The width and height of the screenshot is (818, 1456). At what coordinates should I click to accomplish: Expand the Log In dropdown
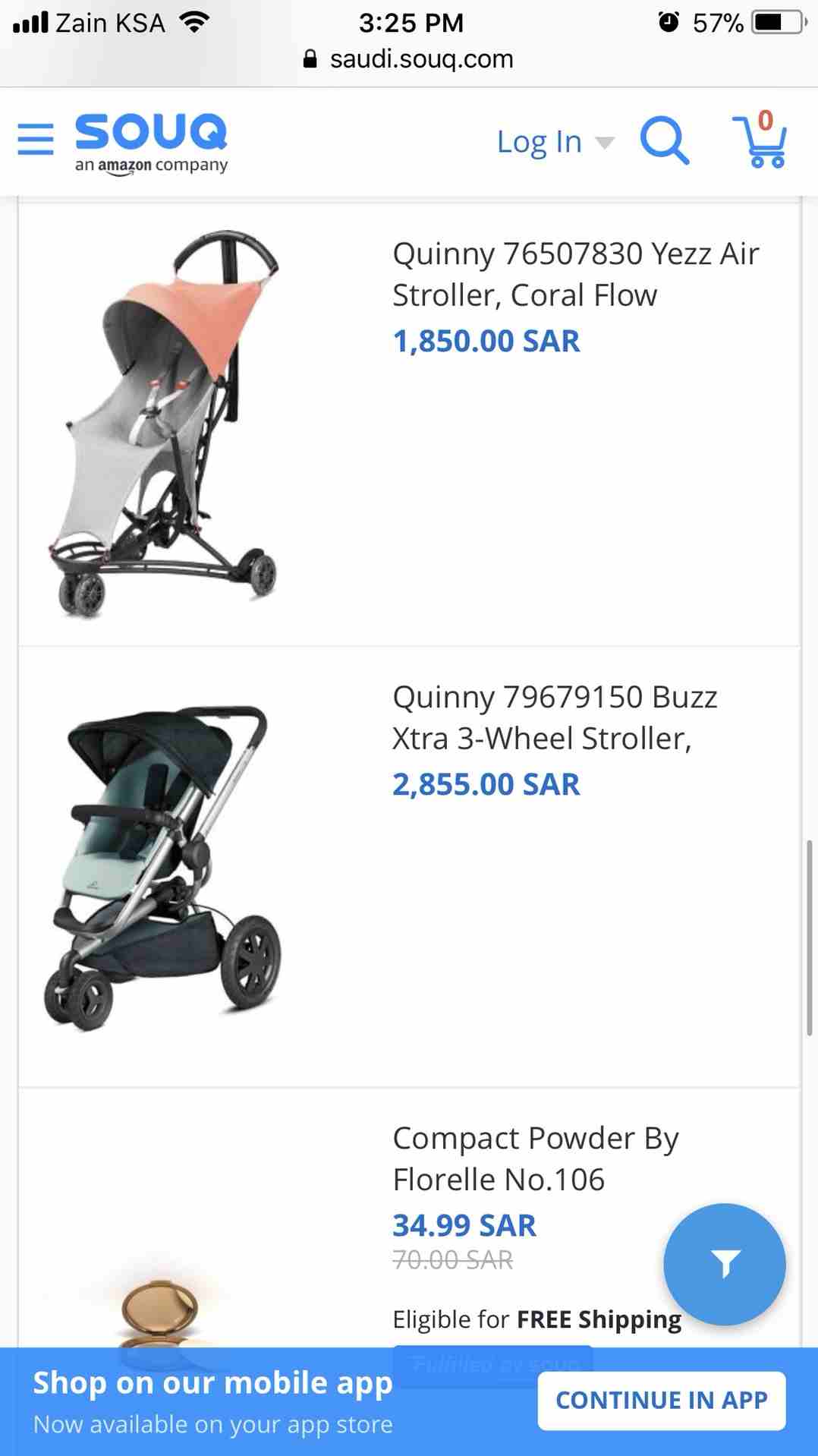tap(555, 142)
